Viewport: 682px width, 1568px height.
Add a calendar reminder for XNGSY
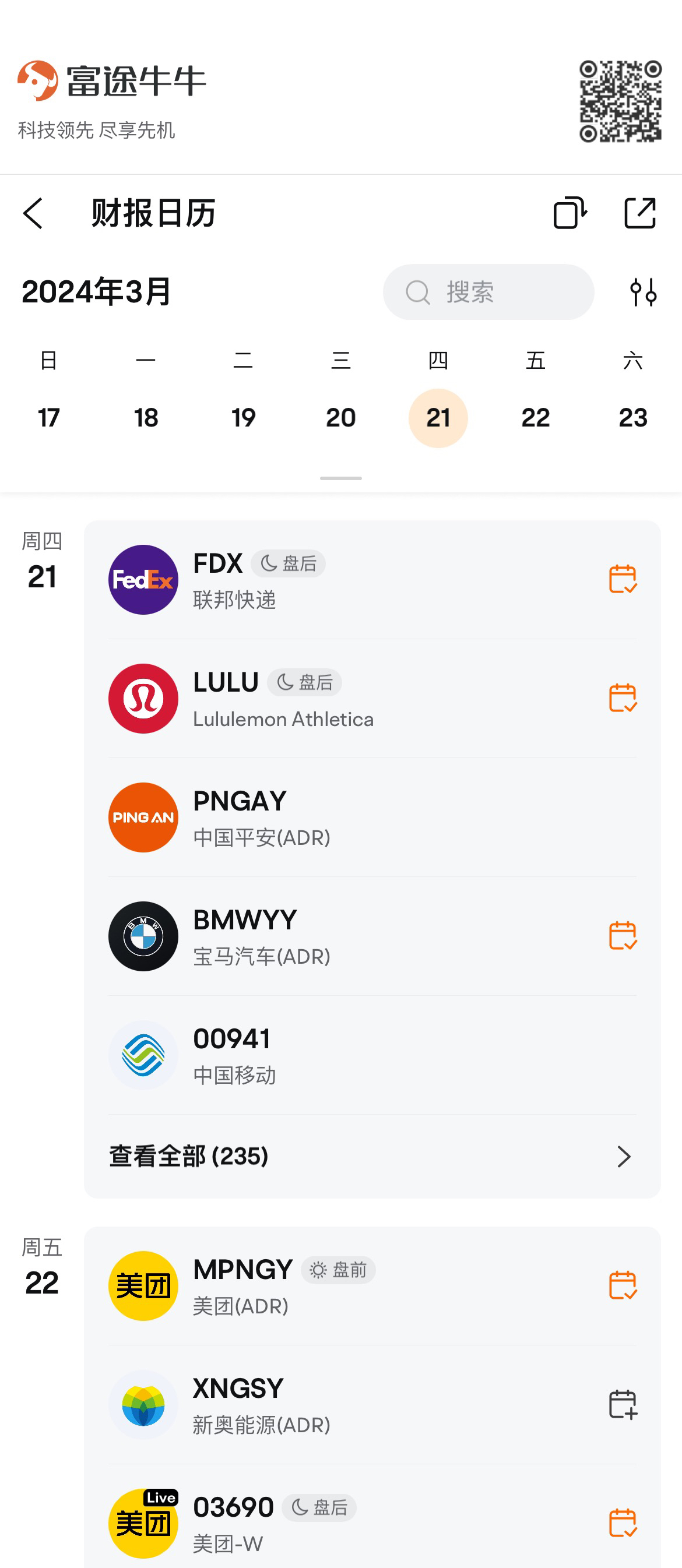(x=623, y=1404)
